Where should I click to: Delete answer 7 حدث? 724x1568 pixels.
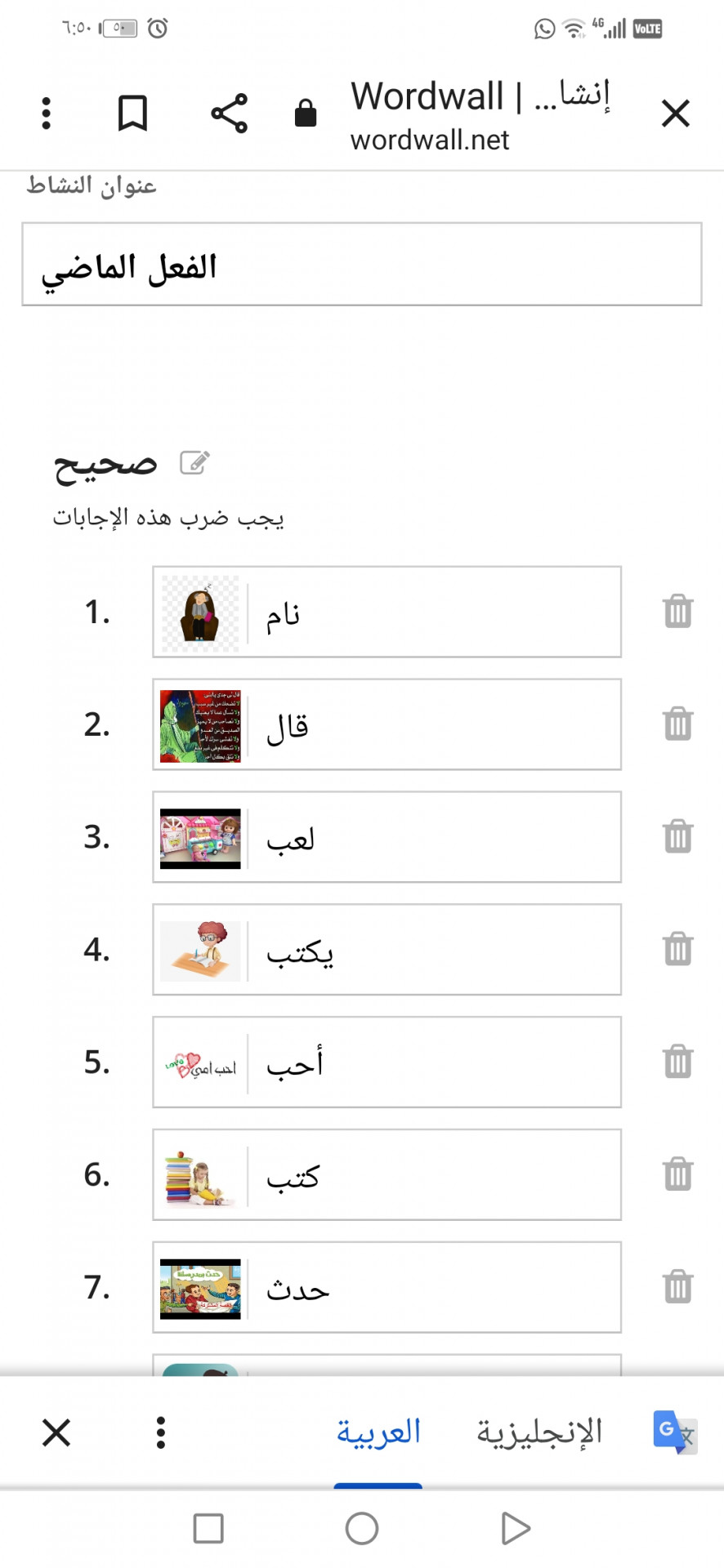pyautogui.click(x=677, y=1287)
